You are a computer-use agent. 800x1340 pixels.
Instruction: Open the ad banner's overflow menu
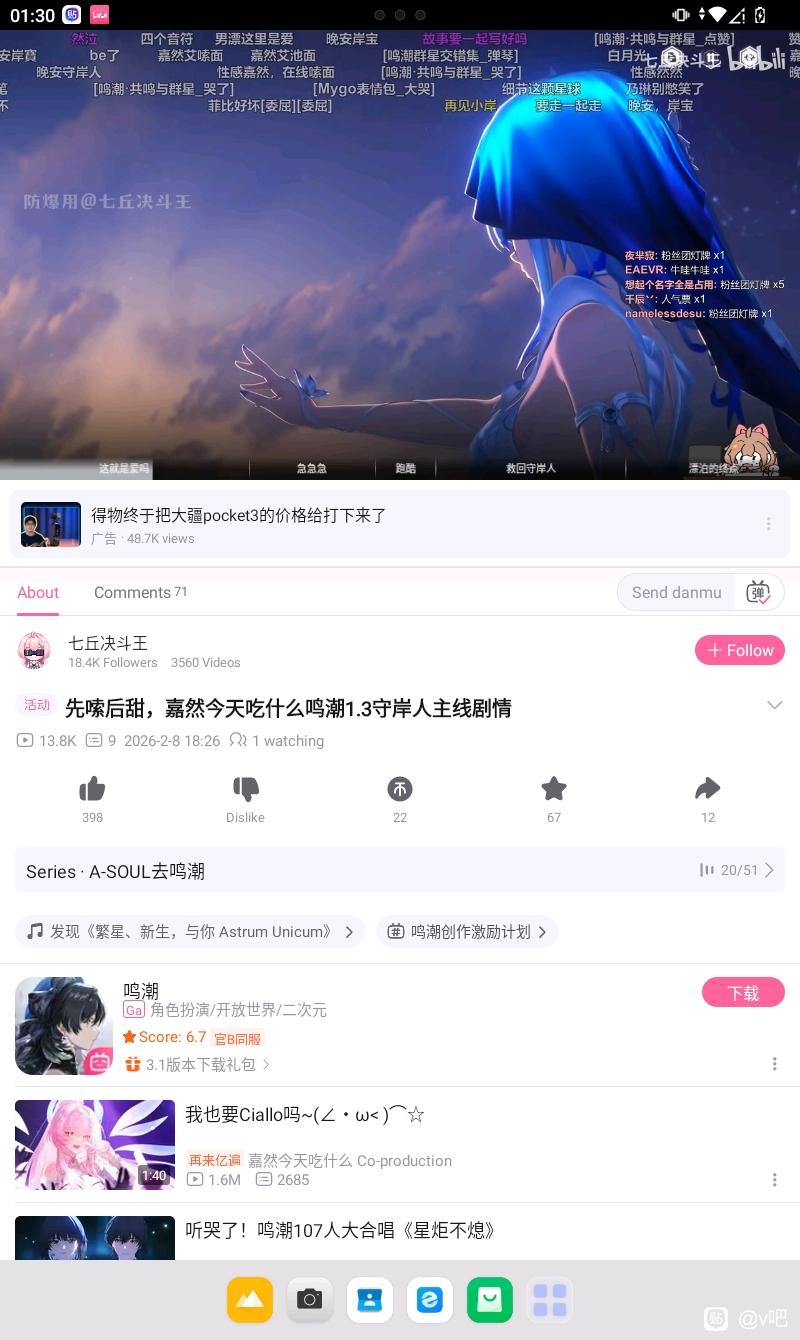pyautogui.click(x=768, y=524)
